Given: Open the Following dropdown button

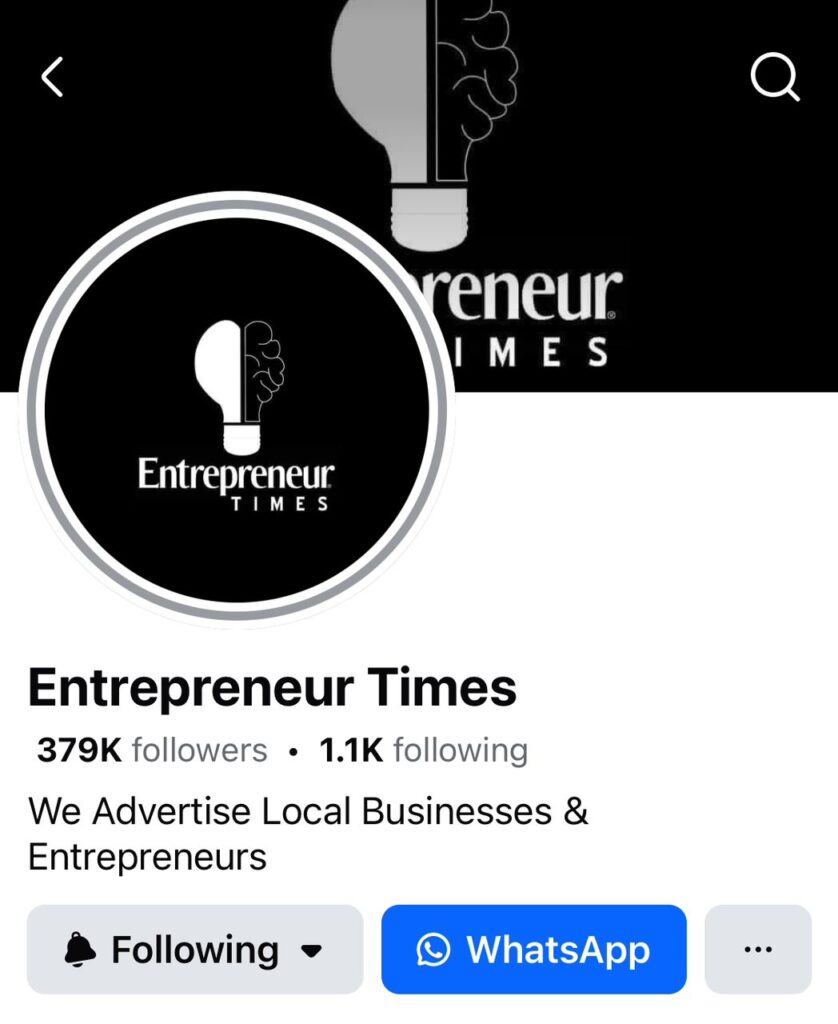Looking at the screenshot, I should click(195, 949).
